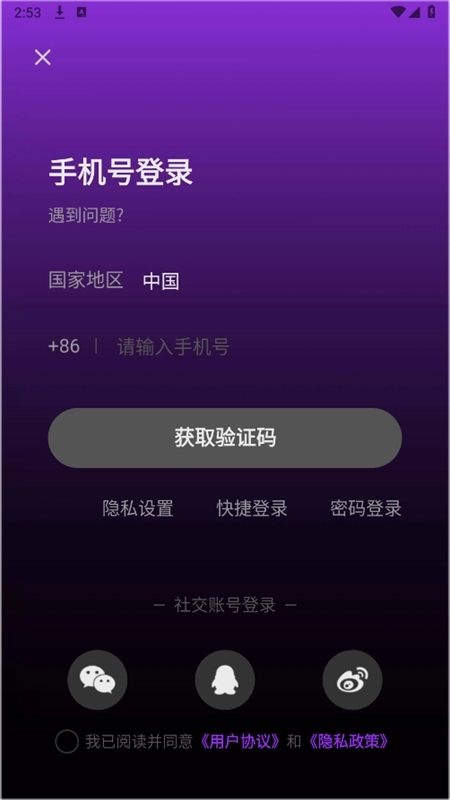450x800 pixels.
Task: Open the 《用户协议》 link
Action: (240, 741)
